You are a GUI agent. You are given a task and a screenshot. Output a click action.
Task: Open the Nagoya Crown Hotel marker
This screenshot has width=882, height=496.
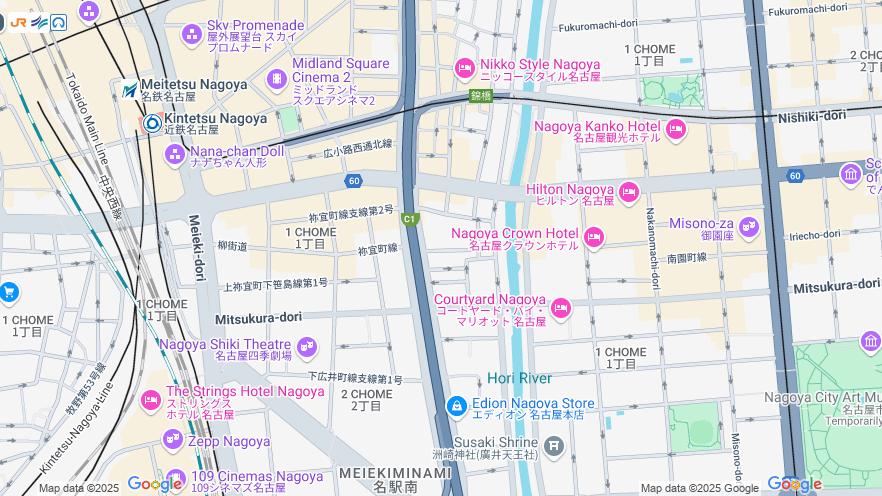[593, 237]
